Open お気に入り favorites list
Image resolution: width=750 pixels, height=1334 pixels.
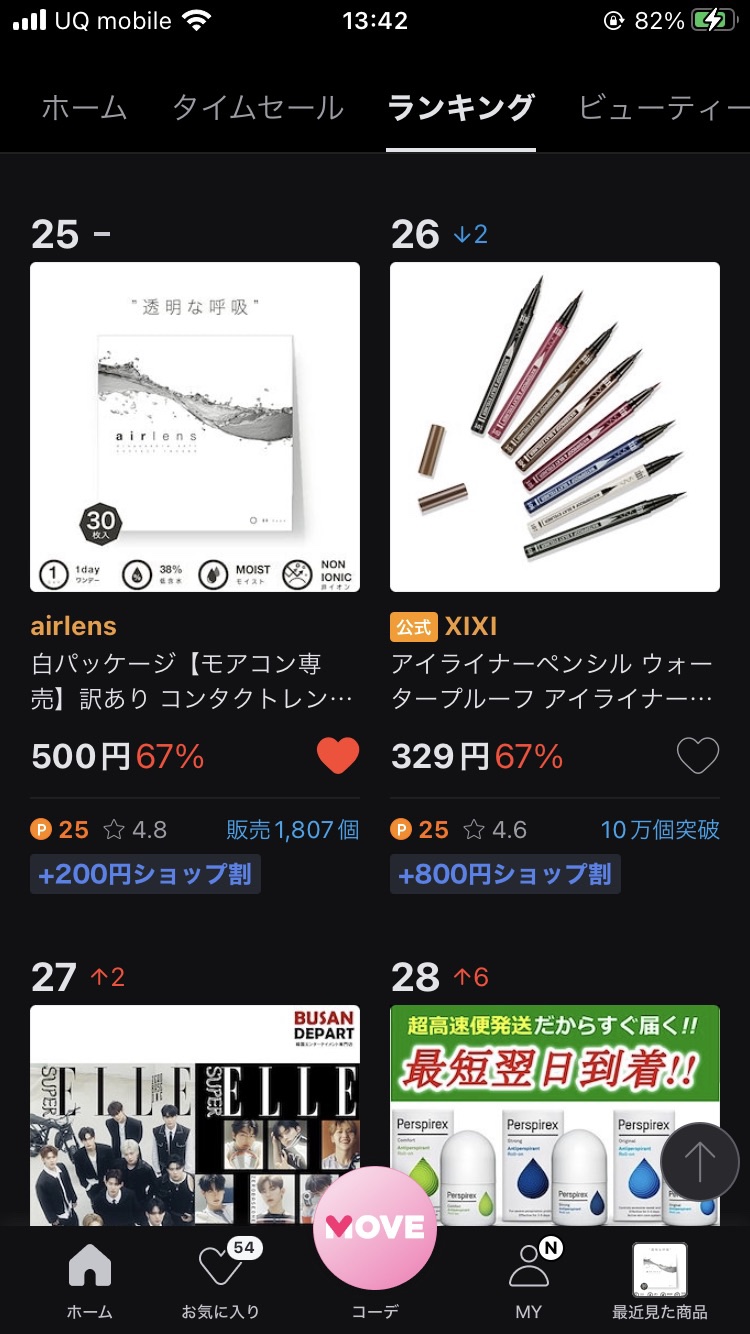[220, 1282]
